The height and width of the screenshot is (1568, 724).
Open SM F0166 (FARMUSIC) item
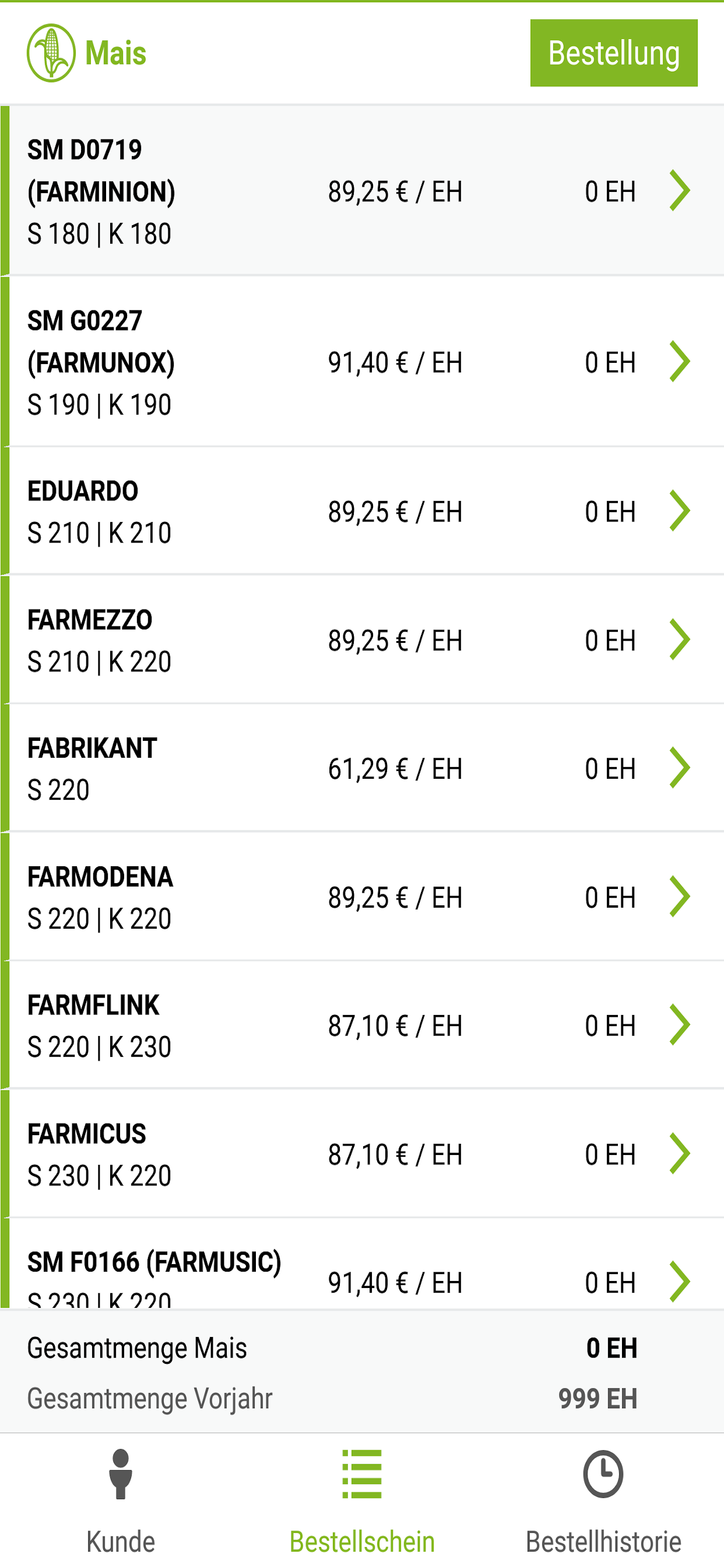pyautogui.click(x=362, y=1263)
